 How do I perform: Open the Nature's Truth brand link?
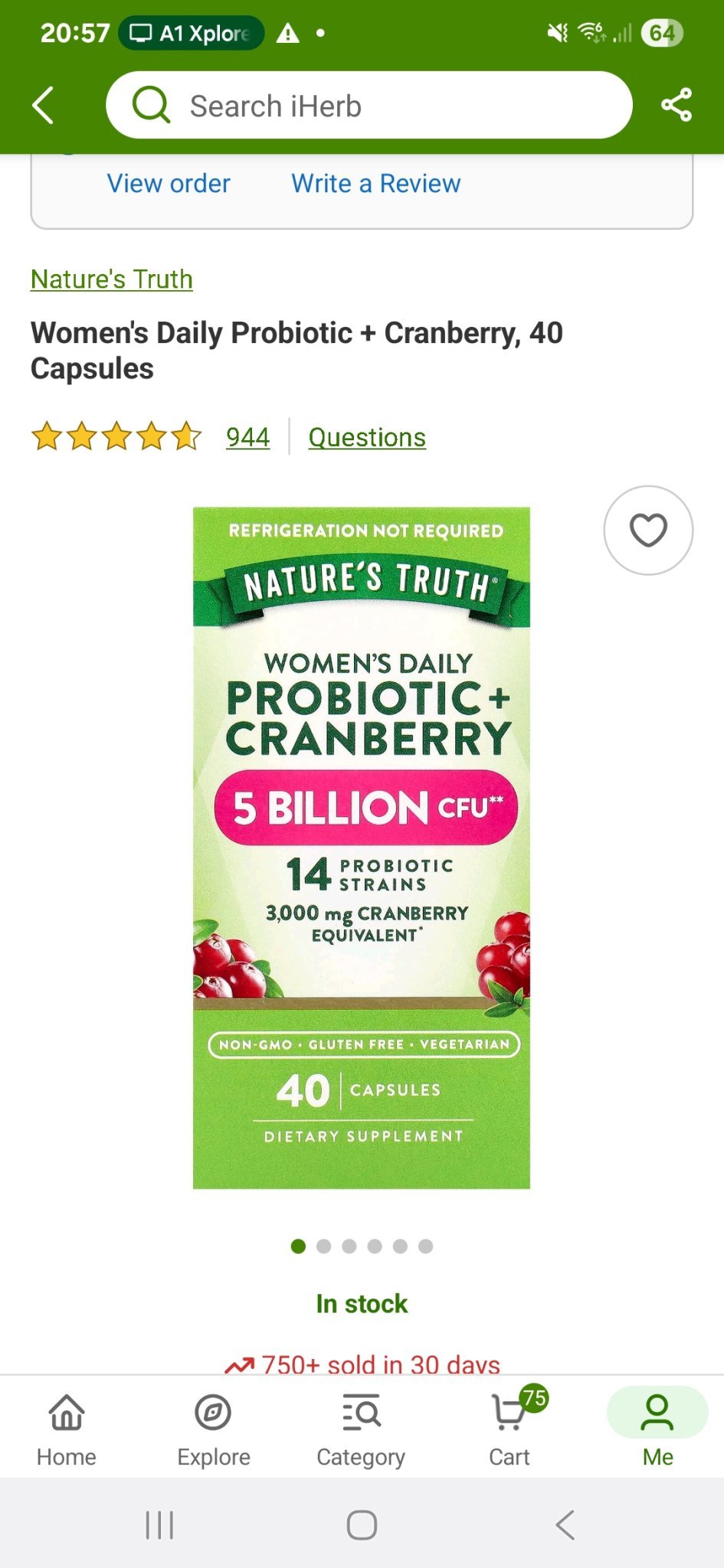pyautogui.click(x=112, y=279)
